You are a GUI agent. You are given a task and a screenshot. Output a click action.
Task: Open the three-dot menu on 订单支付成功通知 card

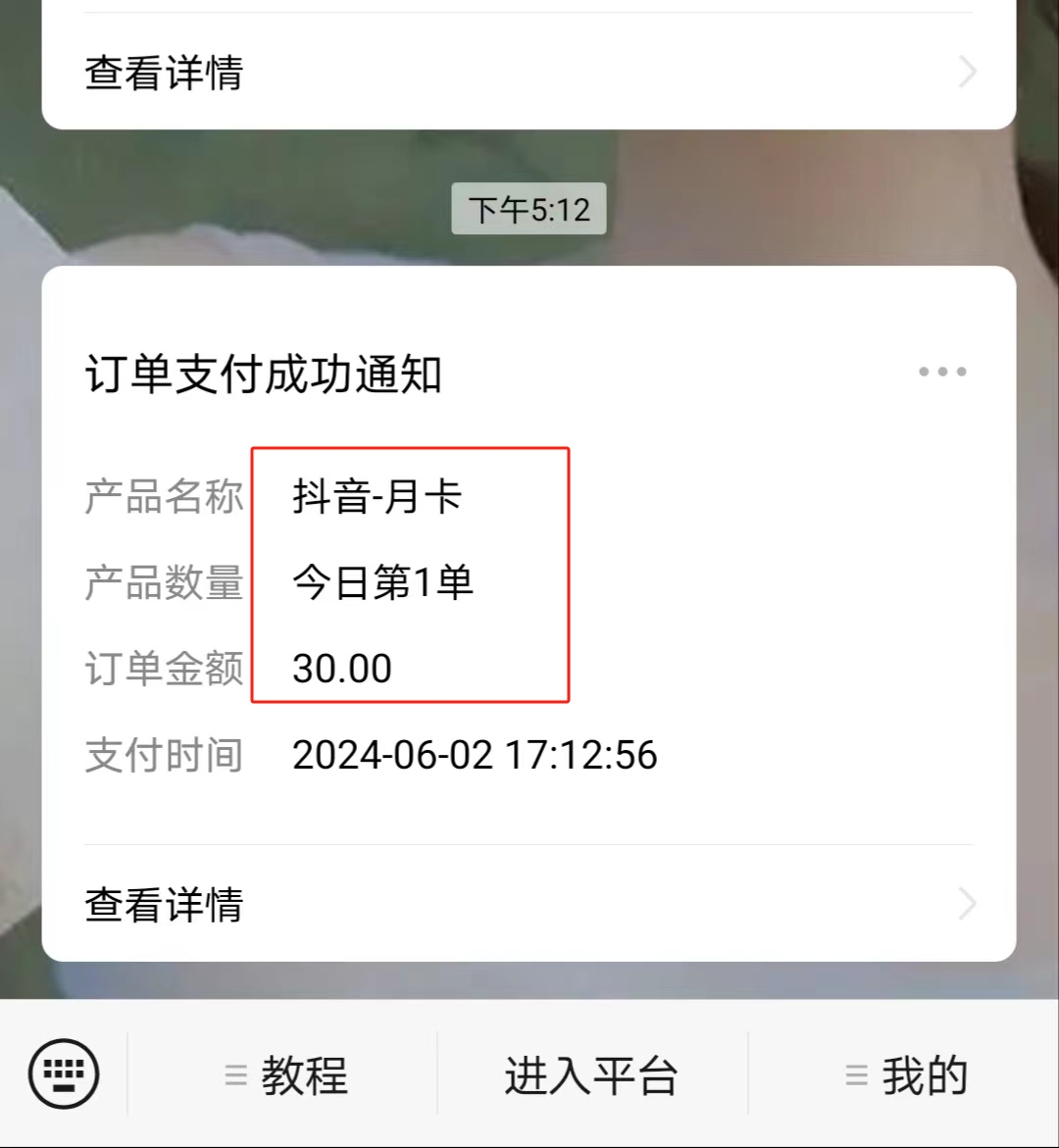941,372
